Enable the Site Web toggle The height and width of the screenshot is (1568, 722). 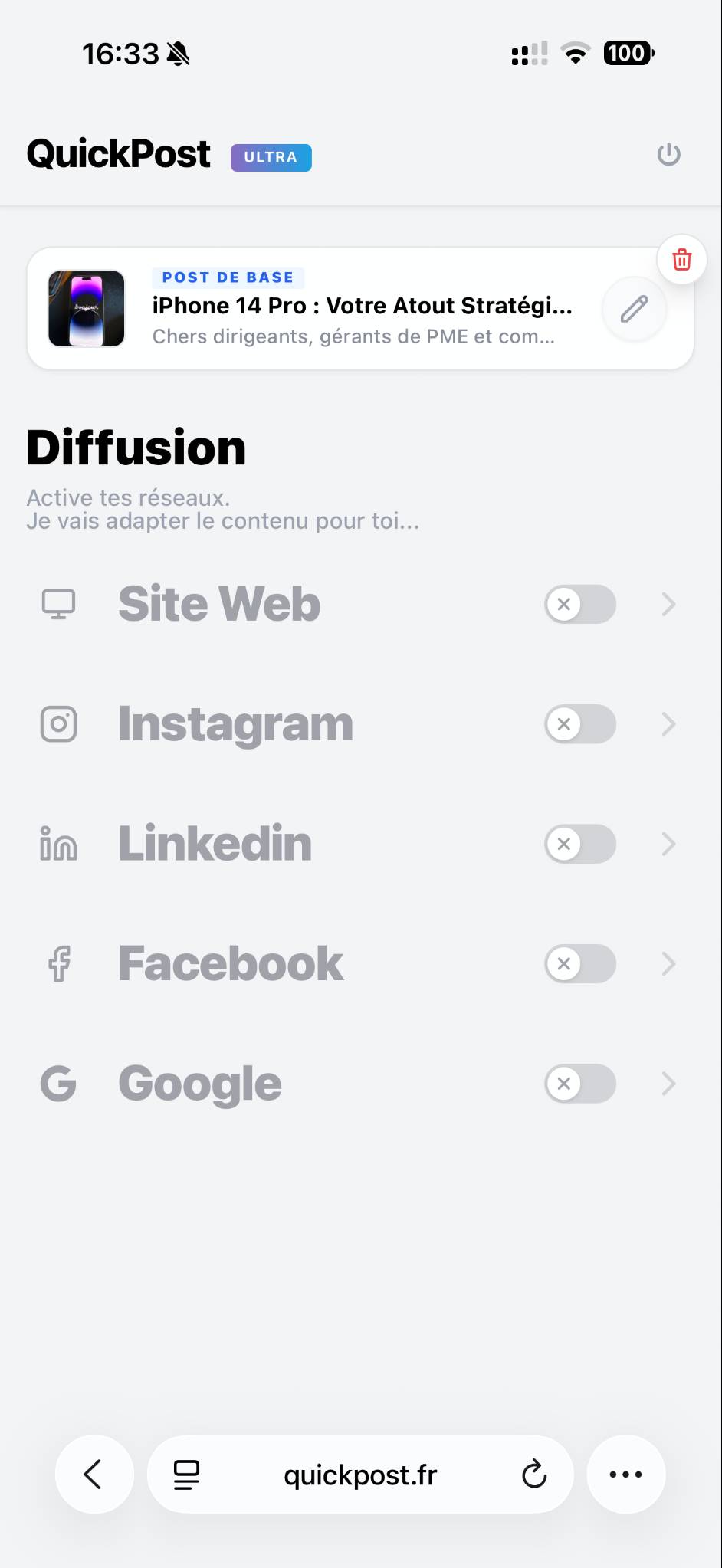[x=580, y=604]
